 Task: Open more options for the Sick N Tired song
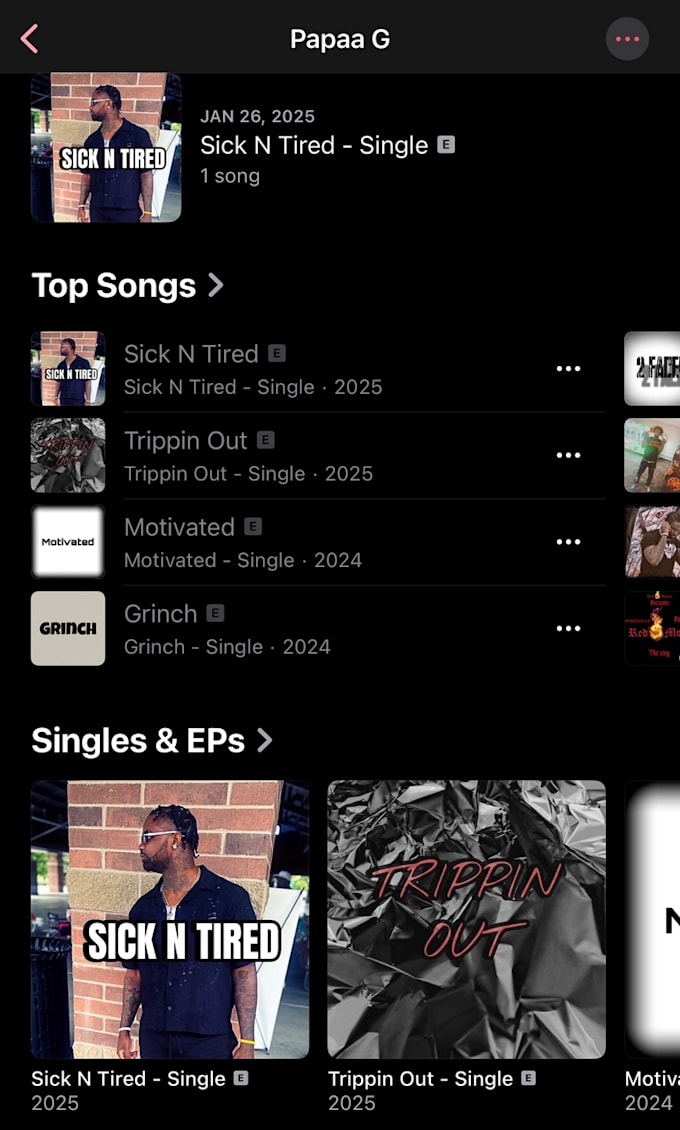568,369
